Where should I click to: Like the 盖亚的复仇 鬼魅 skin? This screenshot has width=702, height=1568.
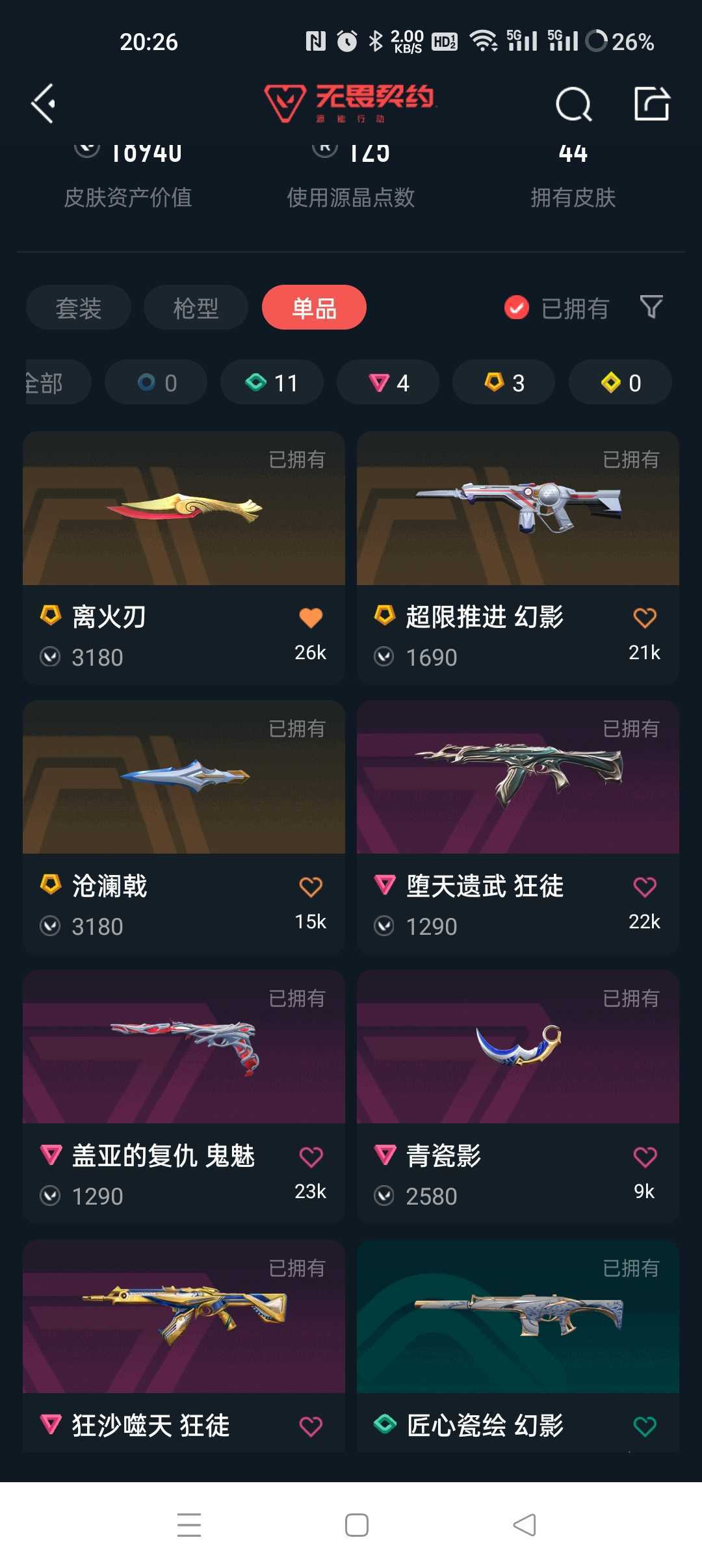311,1156
